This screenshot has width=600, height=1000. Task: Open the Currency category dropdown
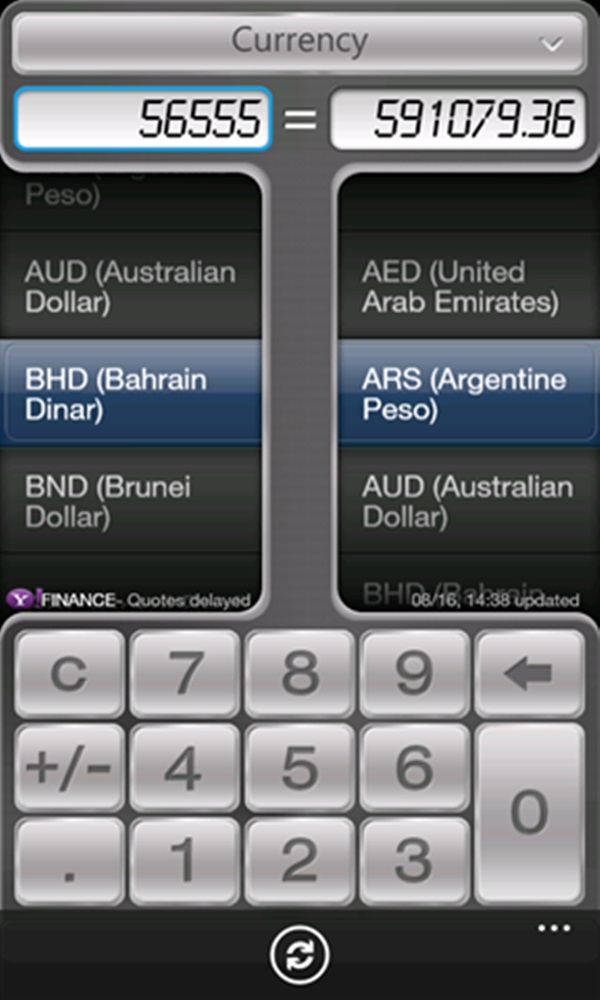coord(300,42)
